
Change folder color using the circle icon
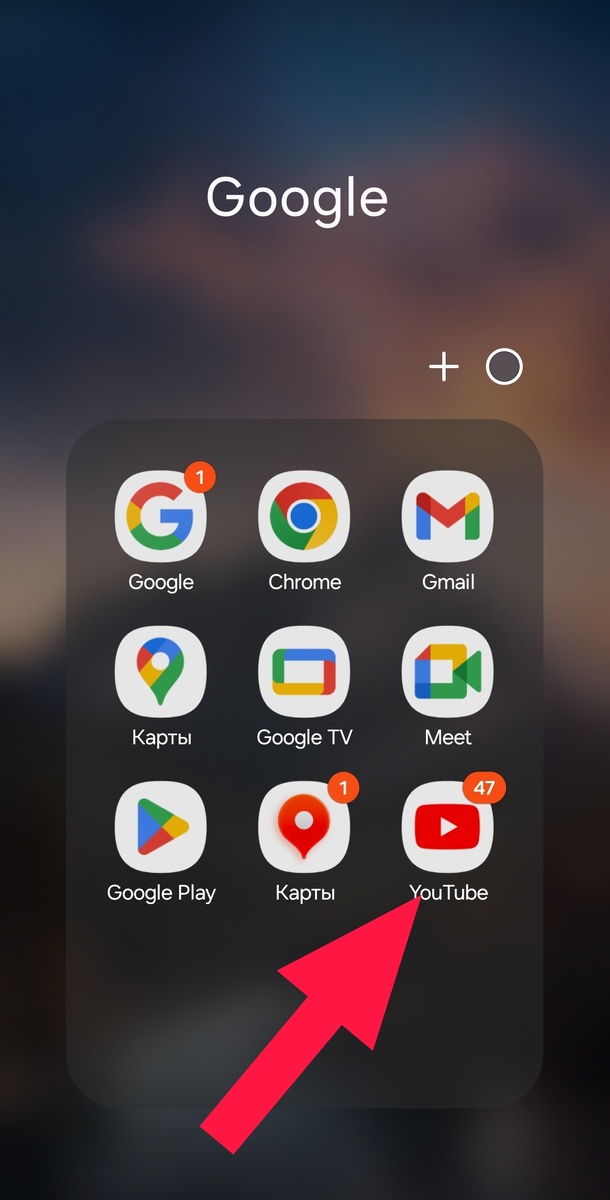click(504, 367)
